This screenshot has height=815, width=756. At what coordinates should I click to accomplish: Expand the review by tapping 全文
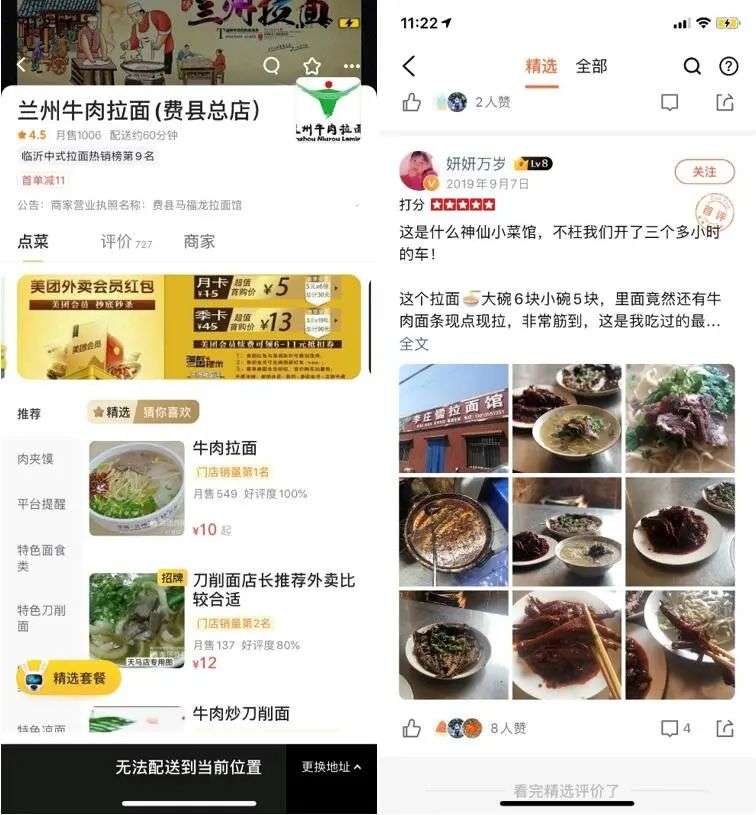(x=414, y=343)
